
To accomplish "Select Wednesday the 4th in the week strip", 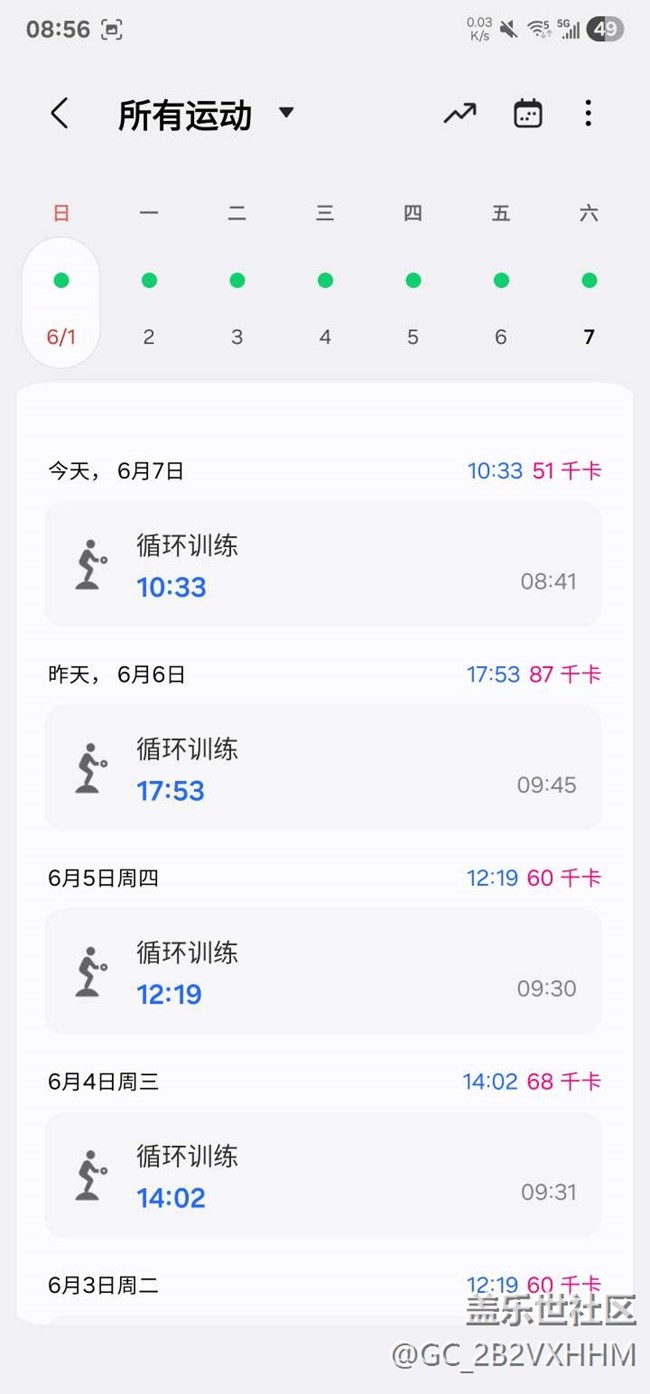I will (x=325, y=303).
